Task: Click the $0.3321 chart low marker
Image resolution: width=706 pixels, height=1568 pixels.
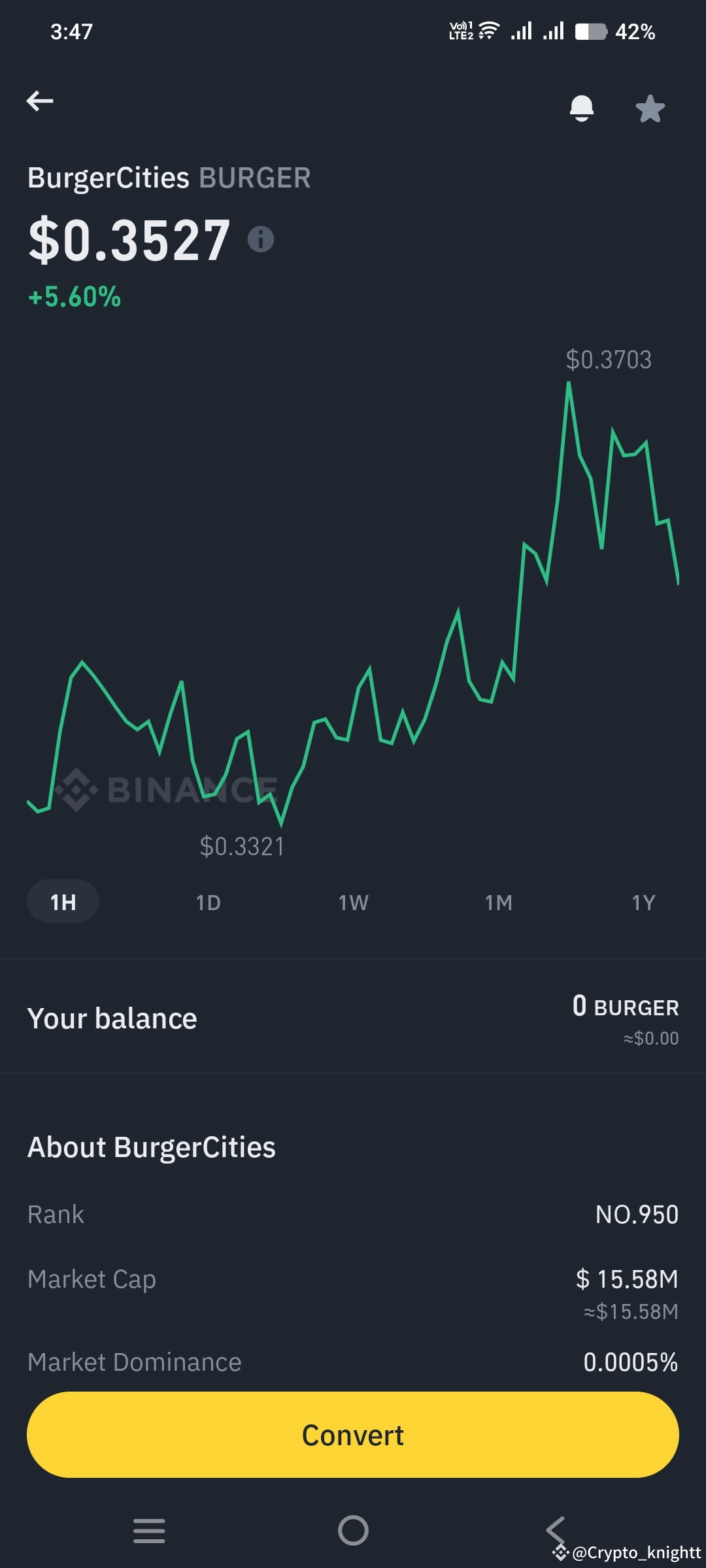Action: coord(243,846)
